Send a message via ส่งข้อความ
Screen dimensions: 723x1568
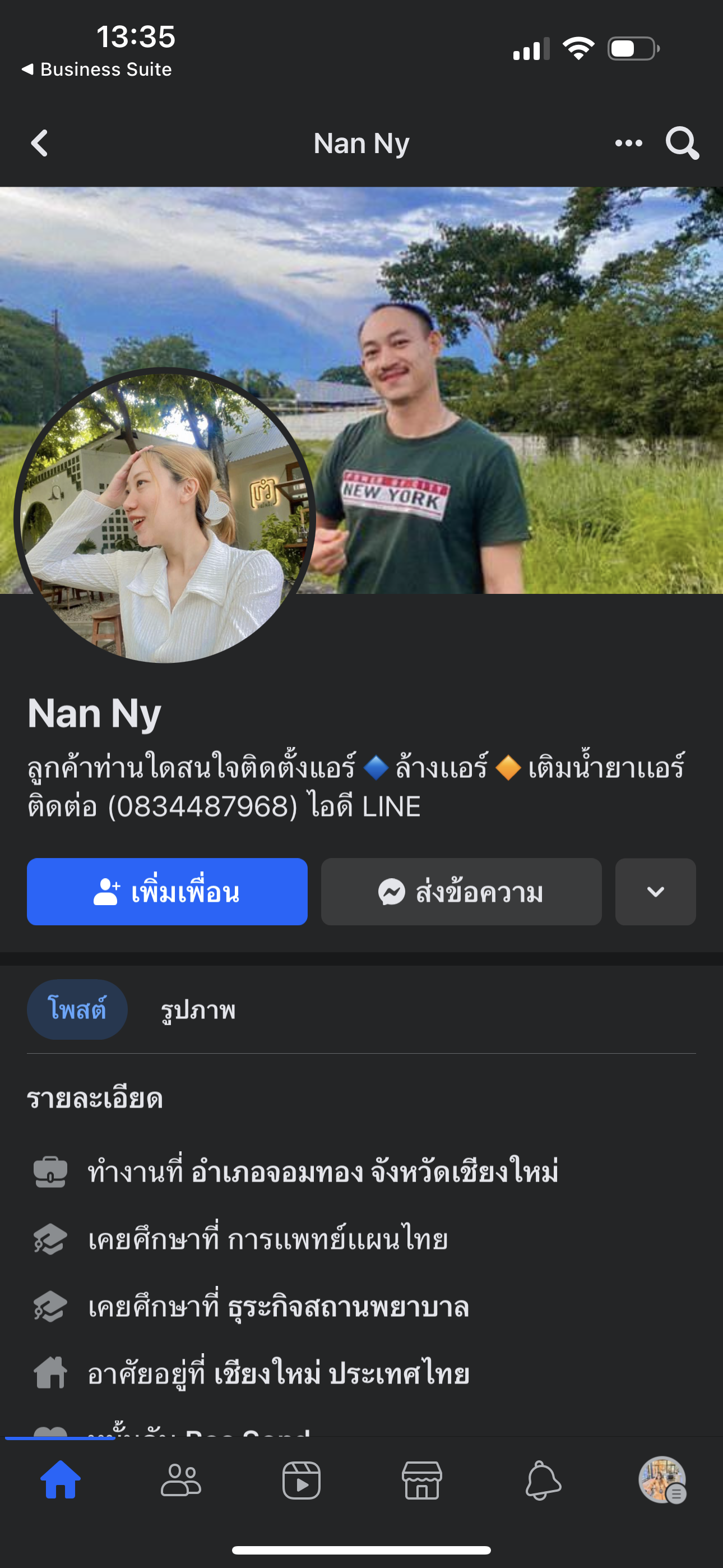461,892
